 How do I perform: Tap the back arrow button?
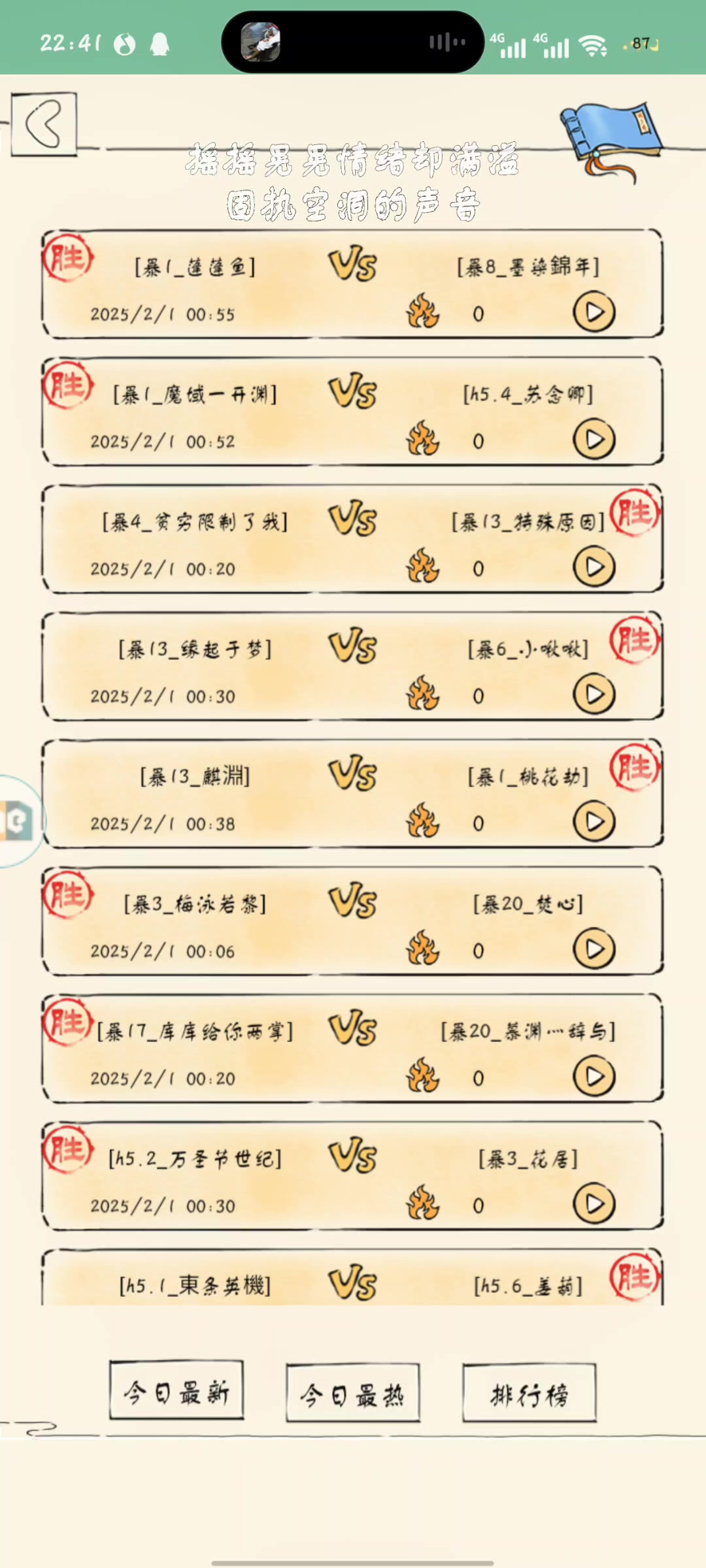pyautogui.click(x=44, y=124)
